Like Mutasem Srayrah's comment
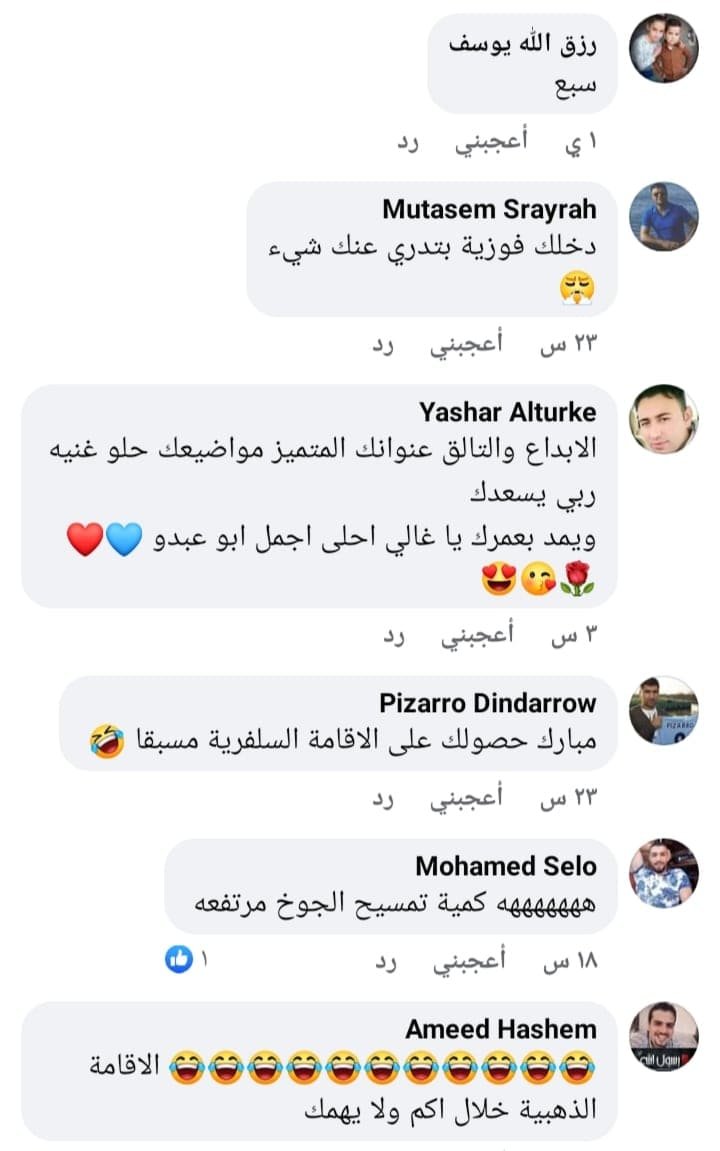This screenshot has width=720, height=1151. coord(467,346)
